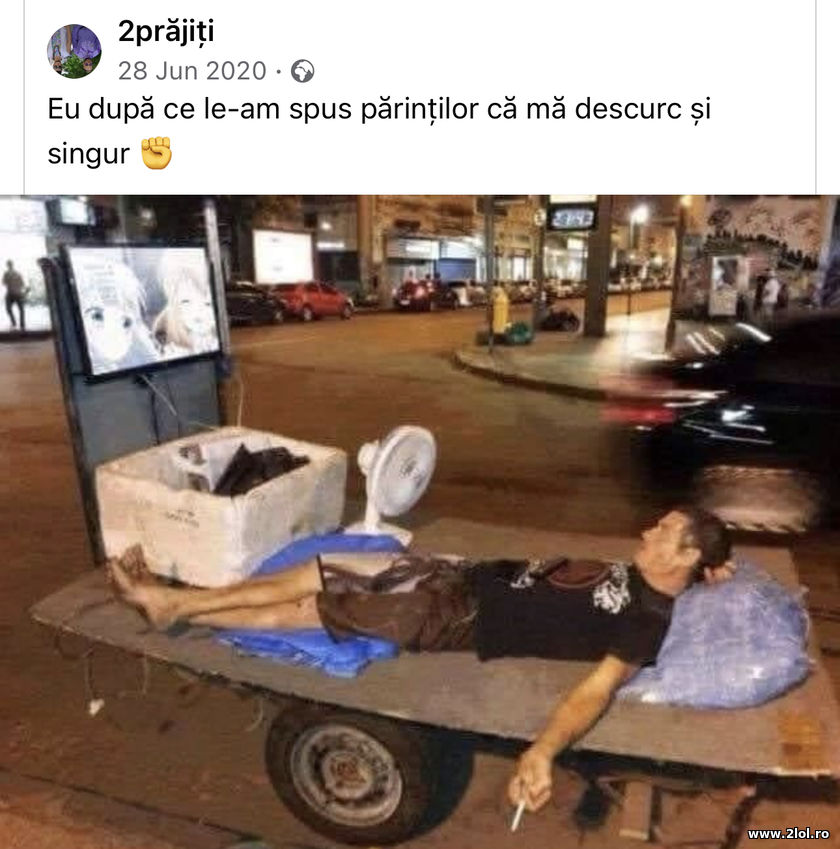Open the 2prăjiți page name link
The height and width of the screenshot is (849, 840).
coord(163,31)
